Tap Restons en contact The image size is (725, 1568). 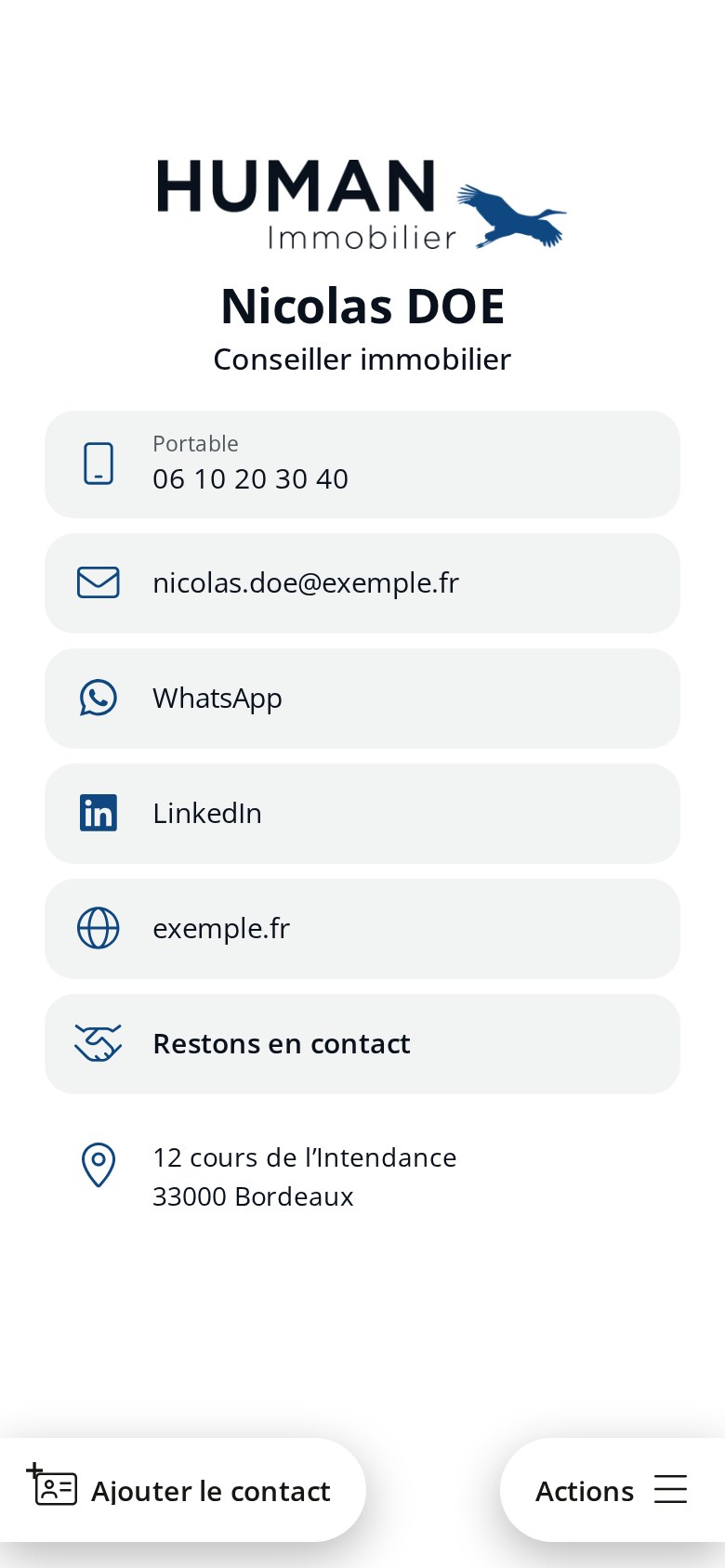click(x=362, y=1044)
